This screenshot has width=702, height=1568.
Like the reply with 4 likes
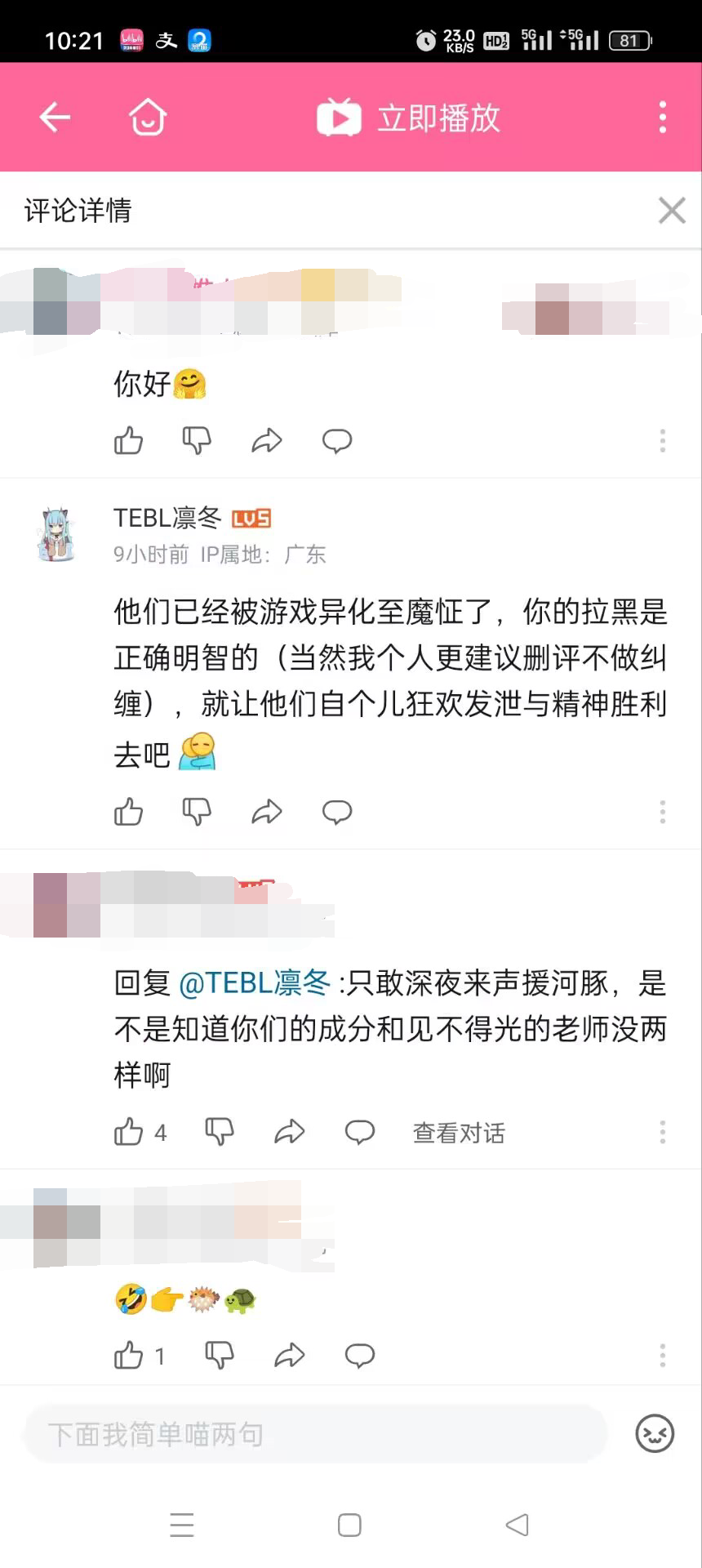129,1132
